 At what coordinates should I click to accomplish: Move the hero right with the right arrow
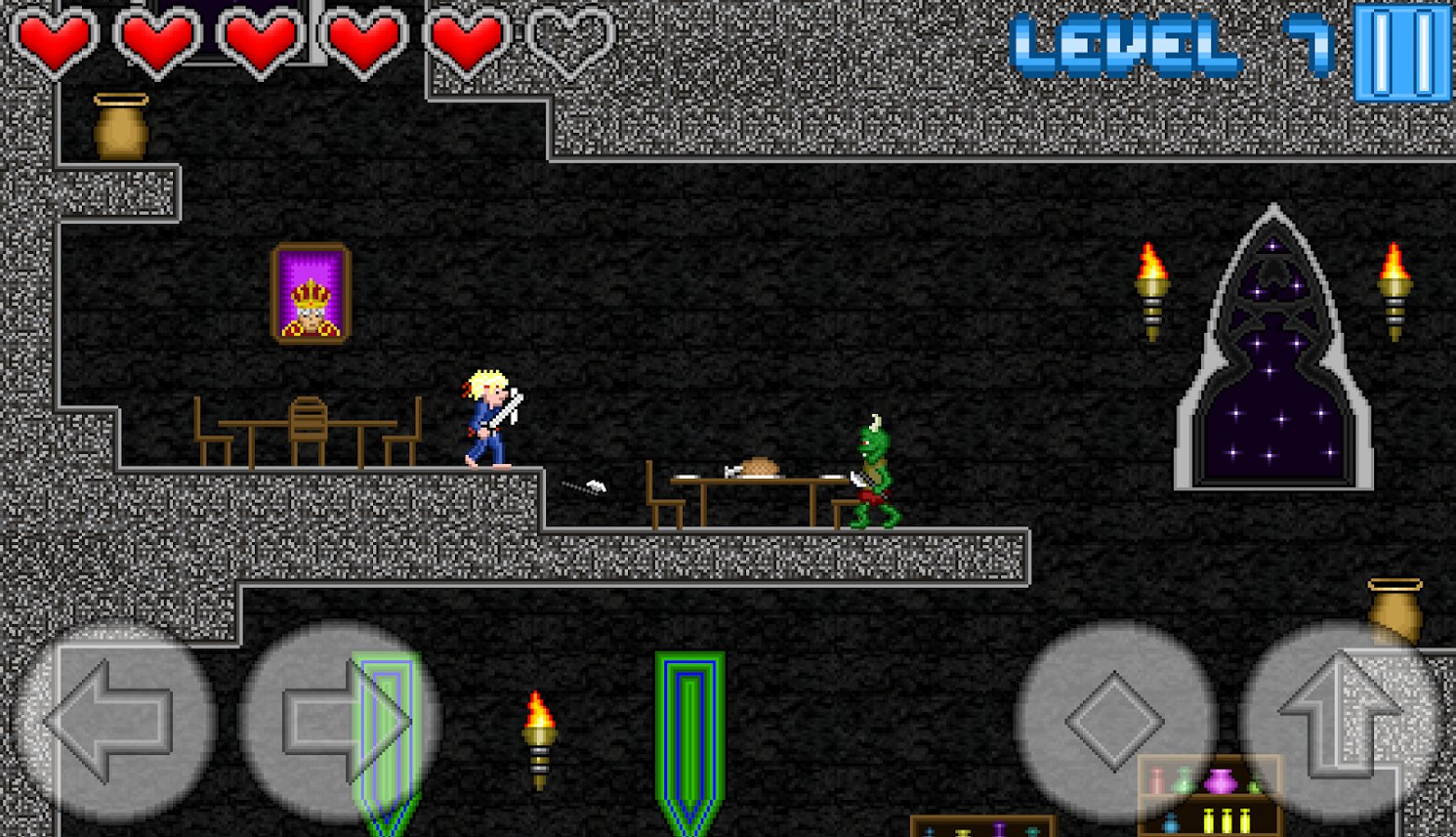pos(341,721)
